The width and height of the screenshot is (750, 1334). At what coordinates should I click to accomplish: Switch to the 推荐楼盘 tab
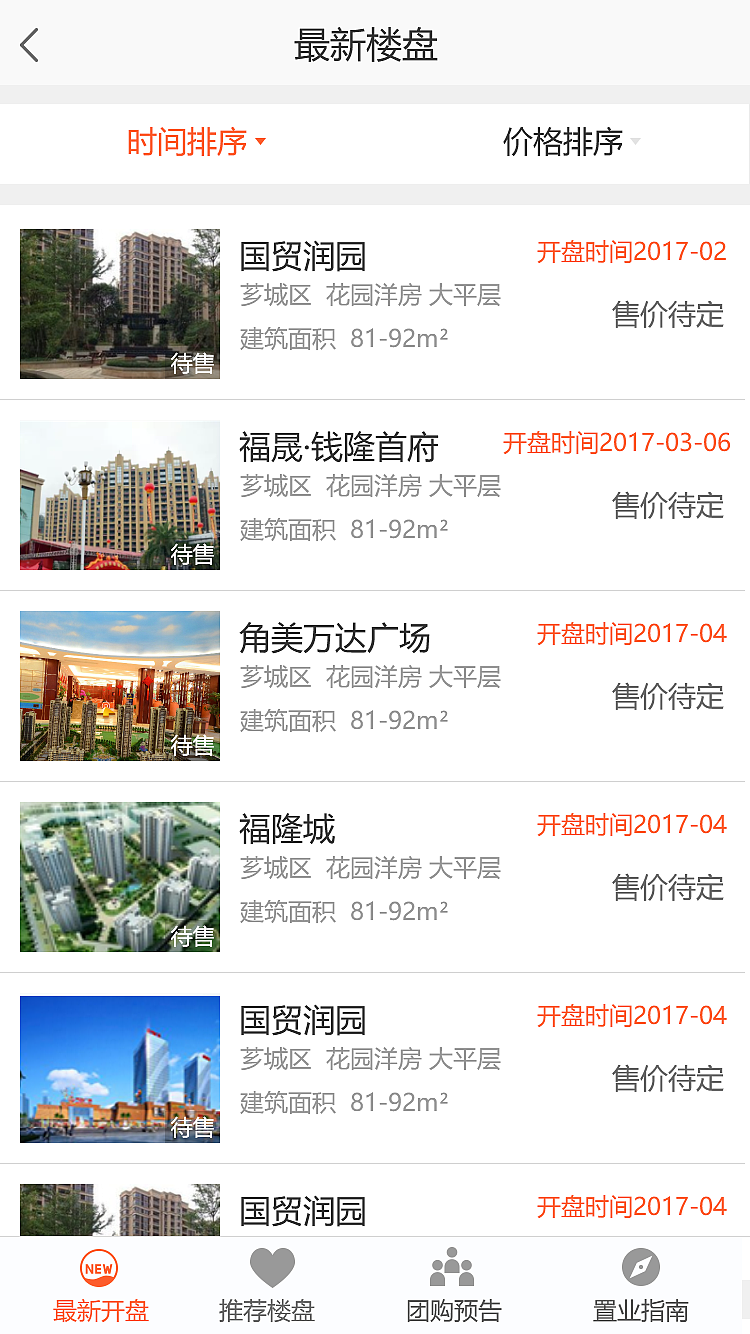267,1285
